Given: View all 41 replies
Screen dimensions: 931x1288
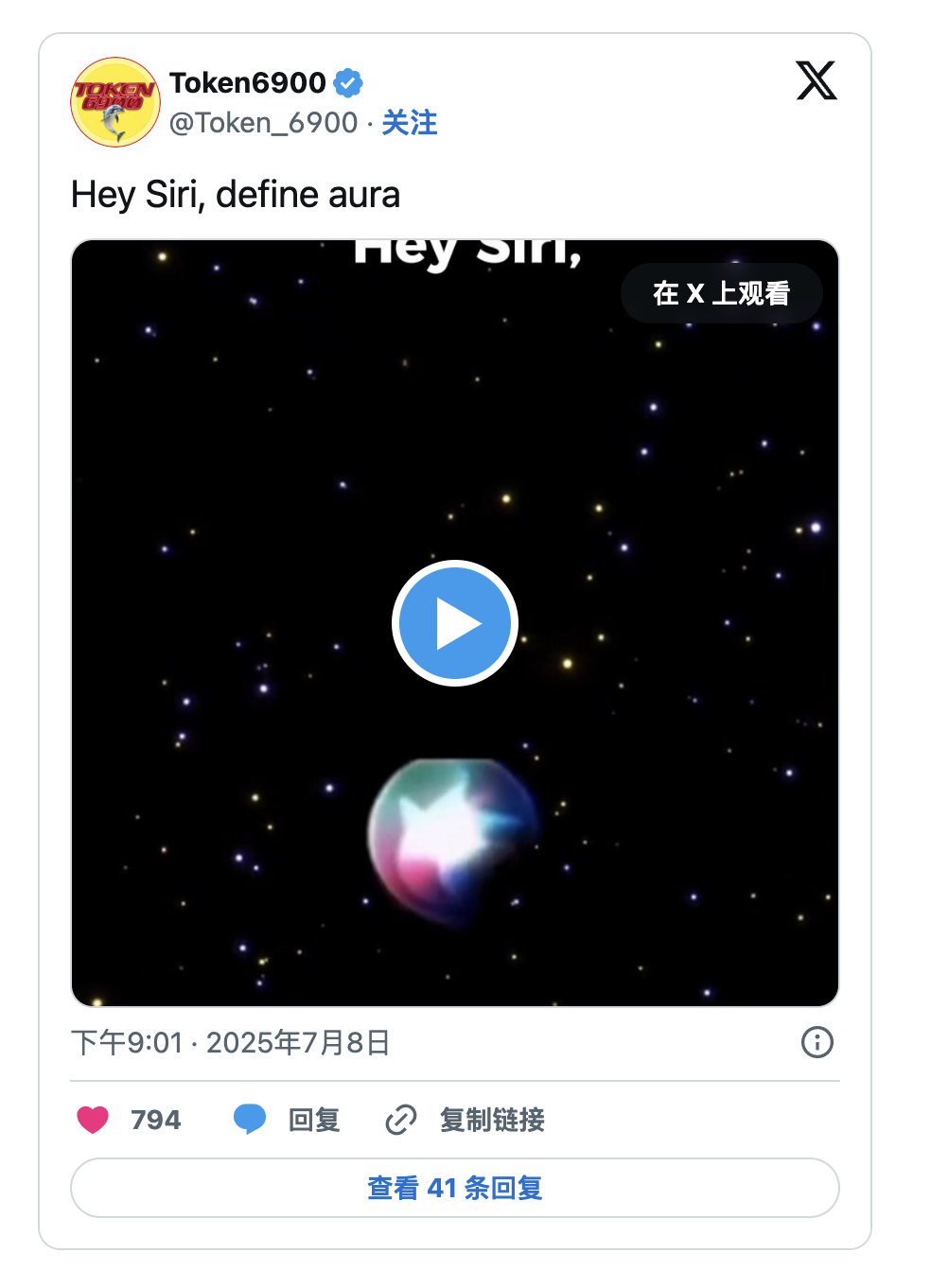Looking at the screenshot, I should pos(455,1188).
